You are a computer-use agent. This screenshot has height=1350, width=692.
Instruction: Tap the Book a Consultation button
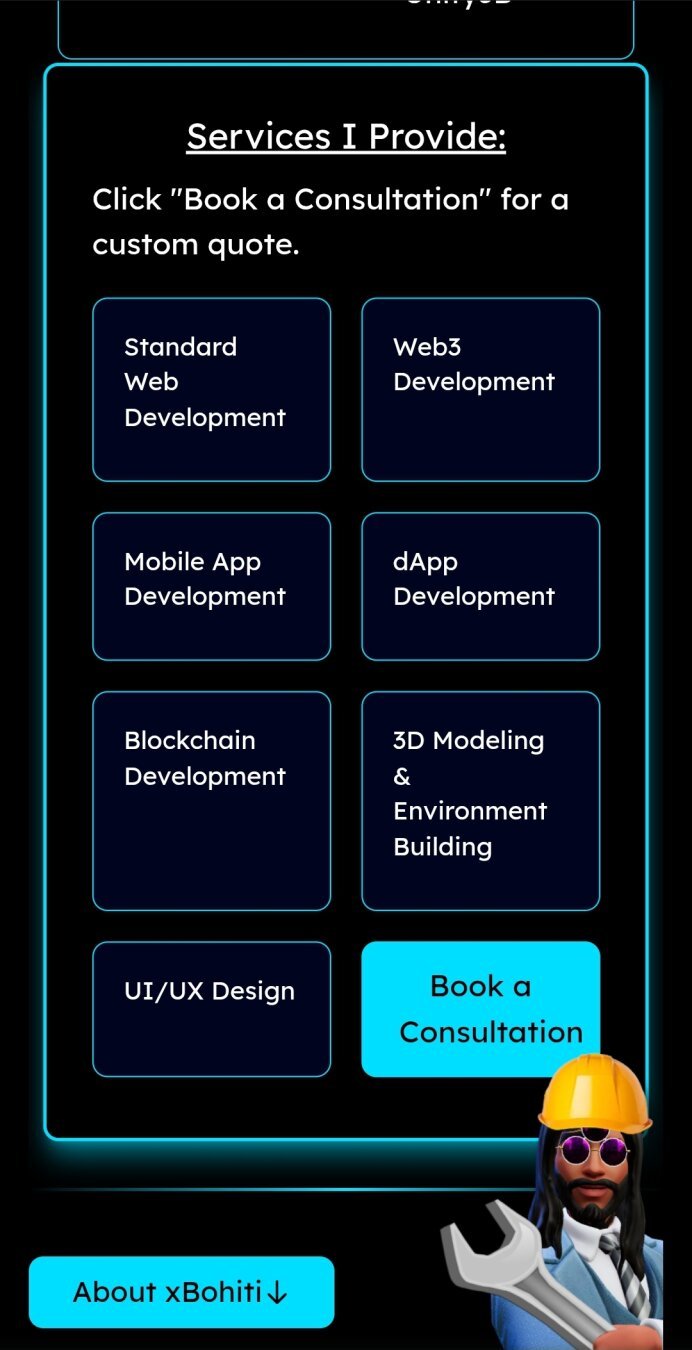tap(480, 1008)
